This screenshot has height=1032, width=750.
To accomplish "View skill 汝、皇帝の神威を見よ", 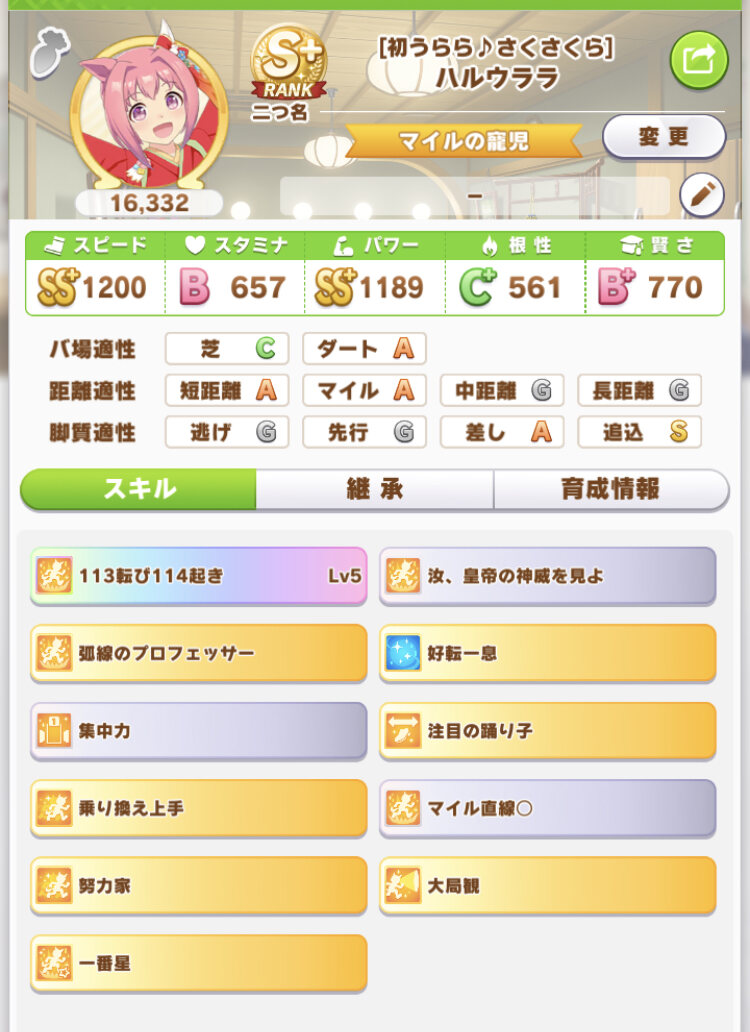I will point(547,576).
